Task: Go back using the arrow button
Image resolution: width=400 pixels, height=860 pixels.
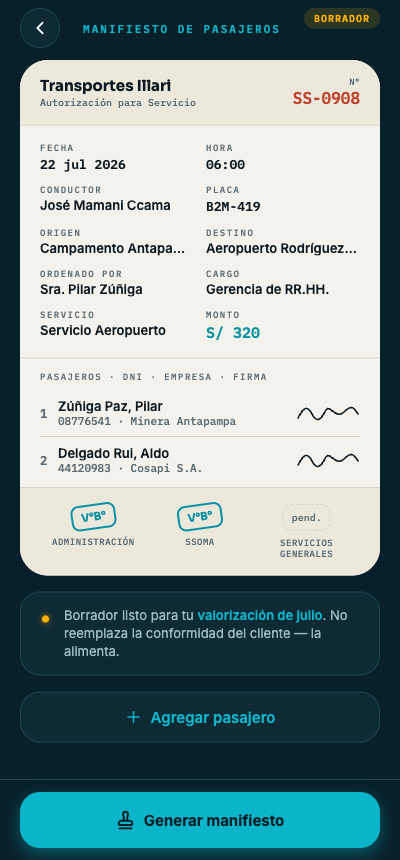Action: 40,28
